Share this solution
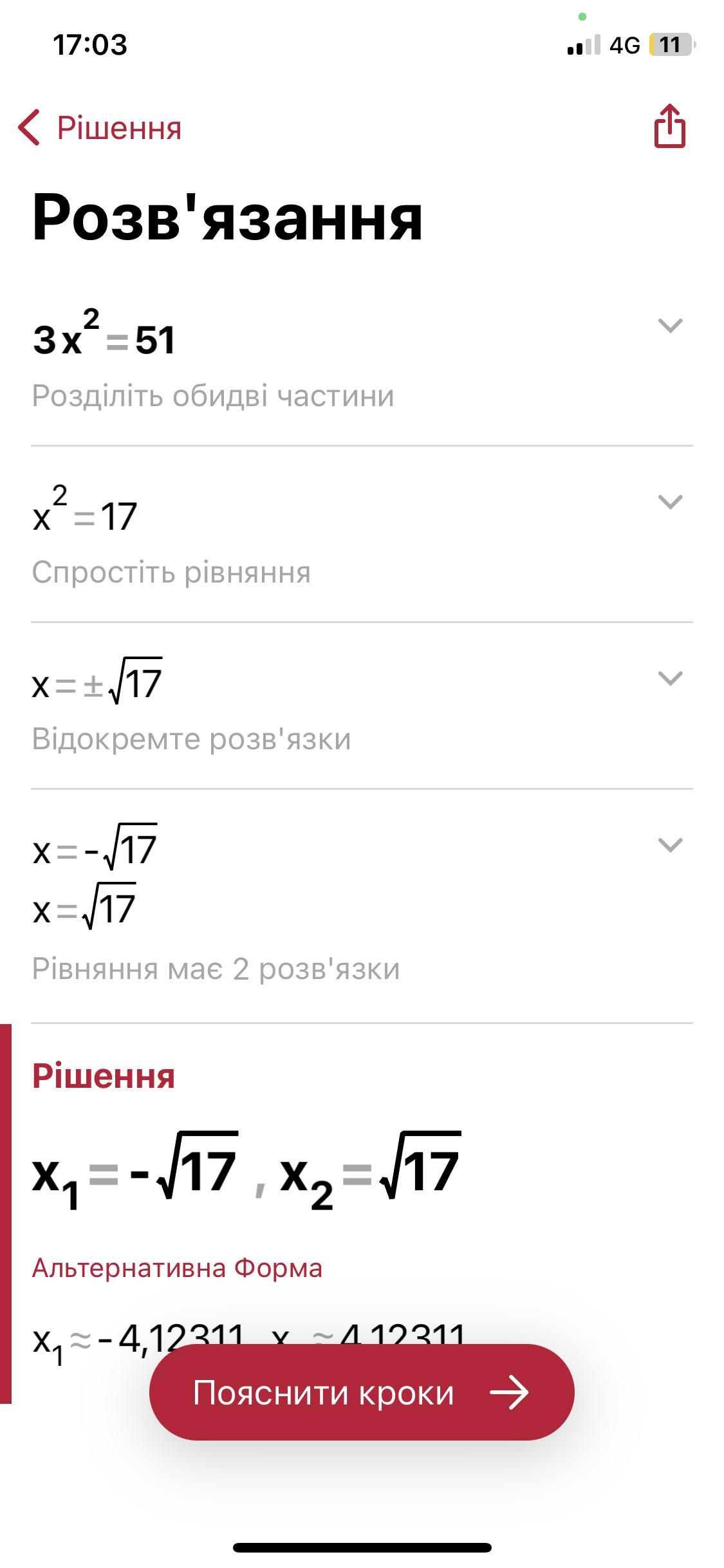Screen dimensions: 724x1568 pos(669,127)
